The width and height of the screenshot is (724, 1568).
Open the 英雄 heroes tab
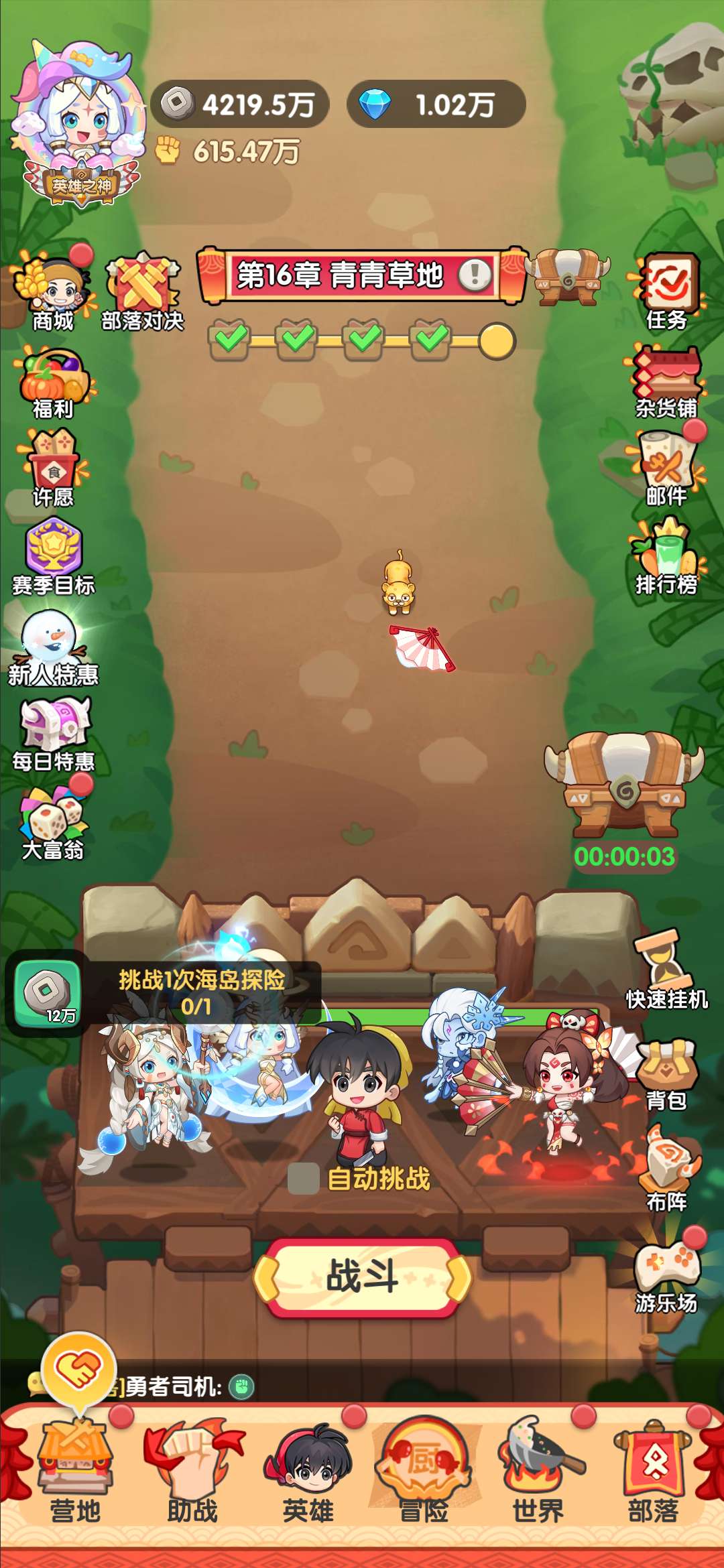coord(308,1474)
